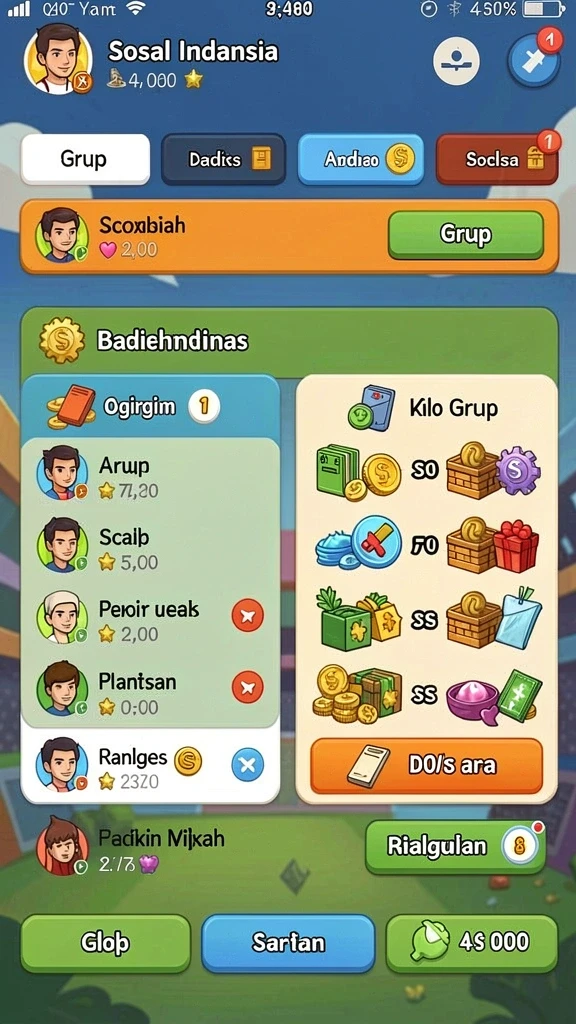Select the Andiao tab

pos(360,159)
